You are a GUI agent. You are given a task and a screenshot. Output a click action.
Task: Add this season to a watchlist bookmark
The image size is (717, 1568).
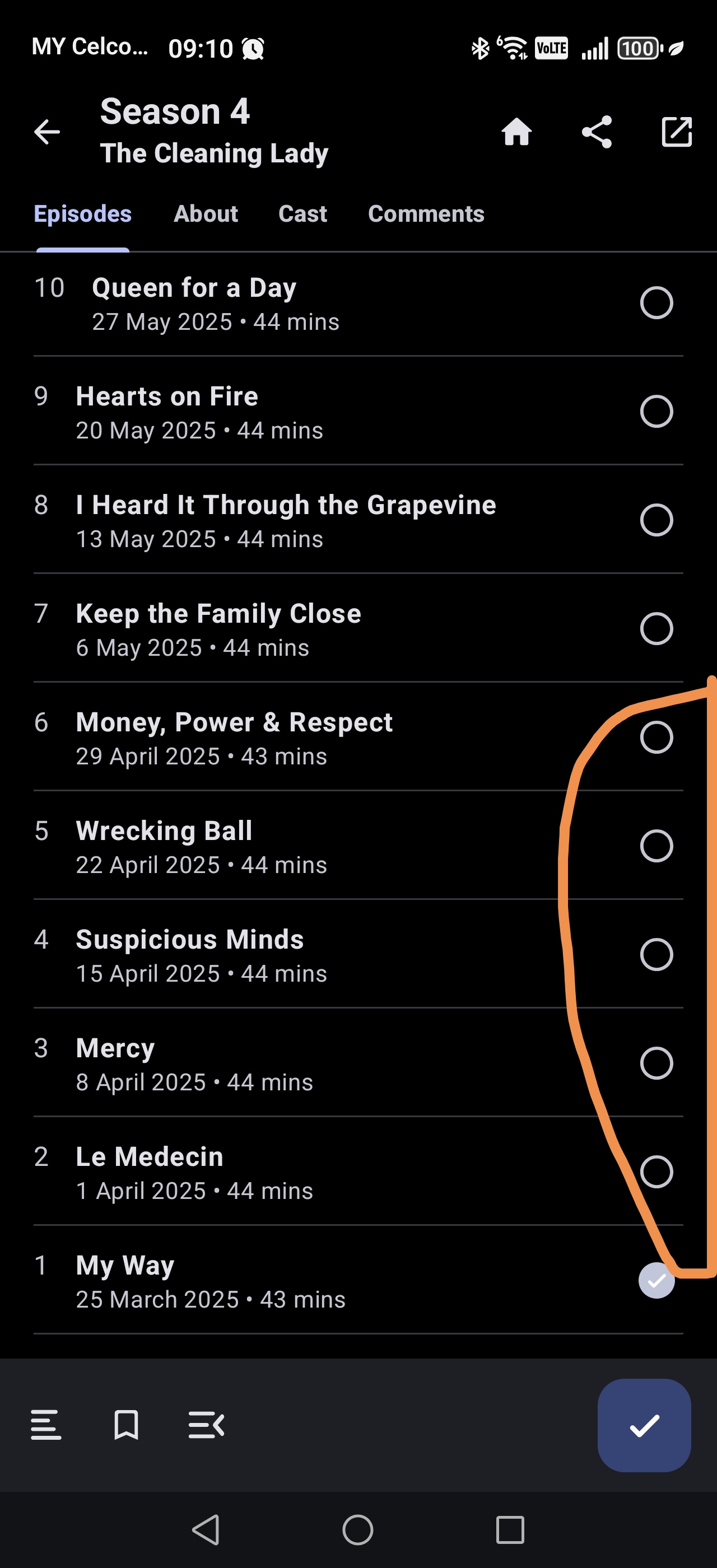click(x=126, y=1425)
